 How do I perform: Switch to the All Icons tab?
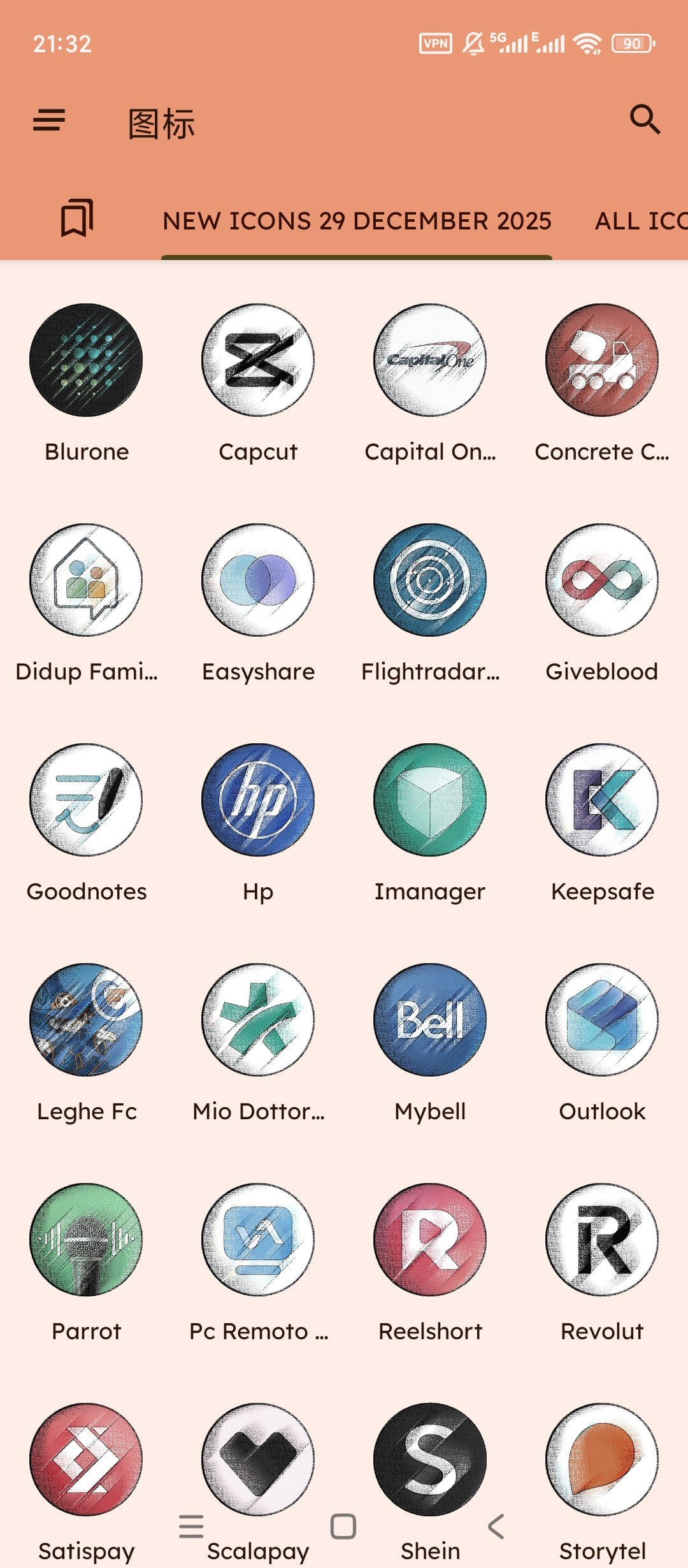[640, 221]
